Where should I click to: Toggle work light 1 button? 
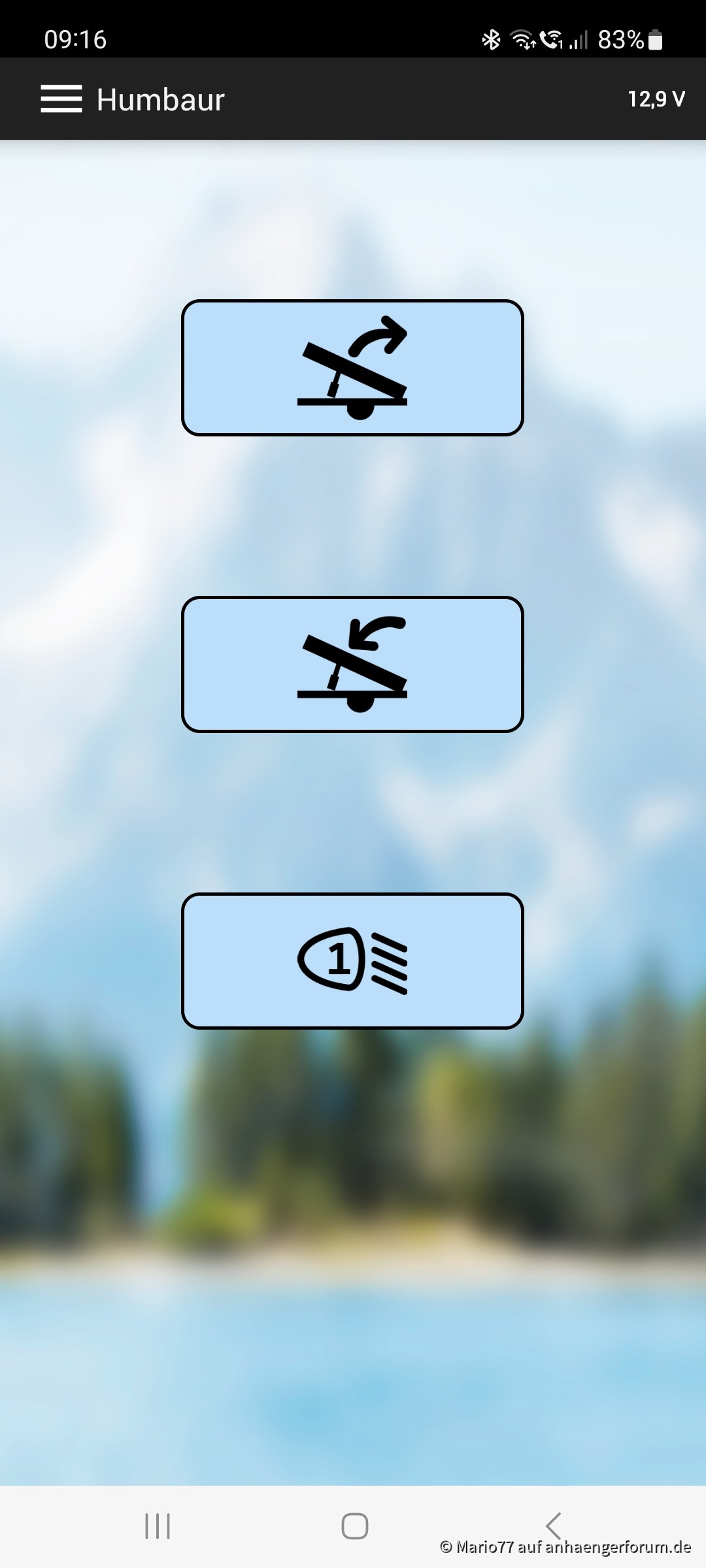pos(352,961)
